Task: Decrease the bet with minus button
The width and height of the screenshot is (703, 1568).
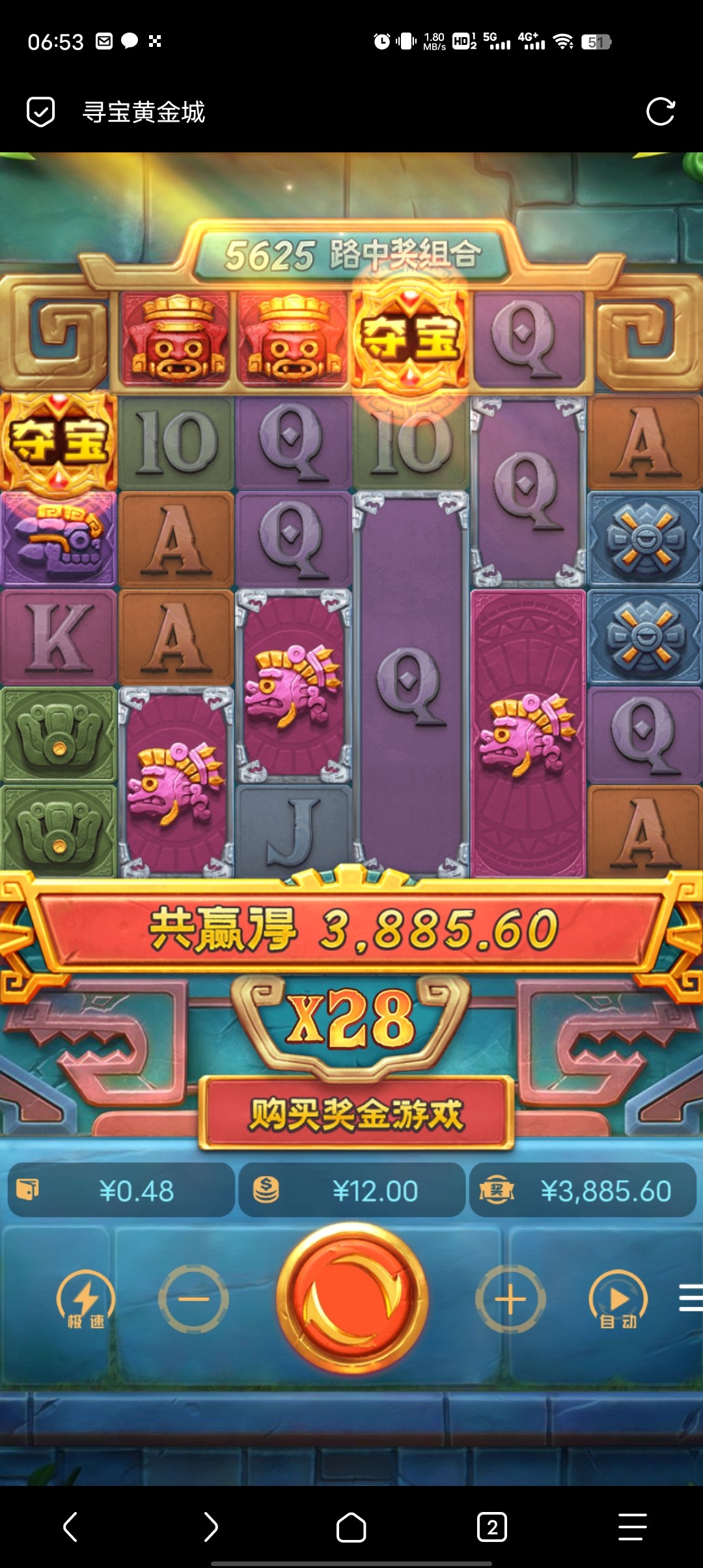Action: click(193, 1299)
